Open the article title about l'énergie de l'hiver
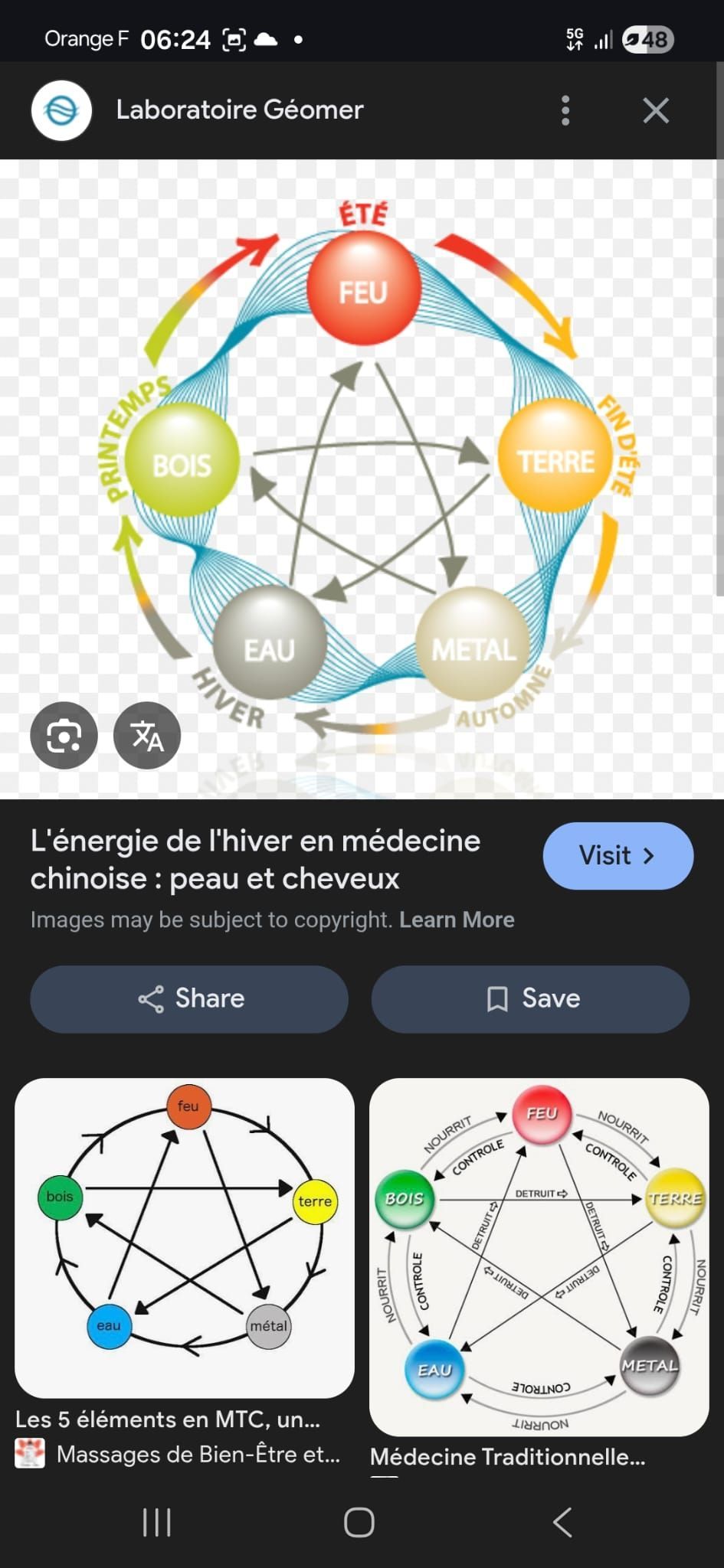The height and width of the screenshot is (1568, 724). coord(255,859)
